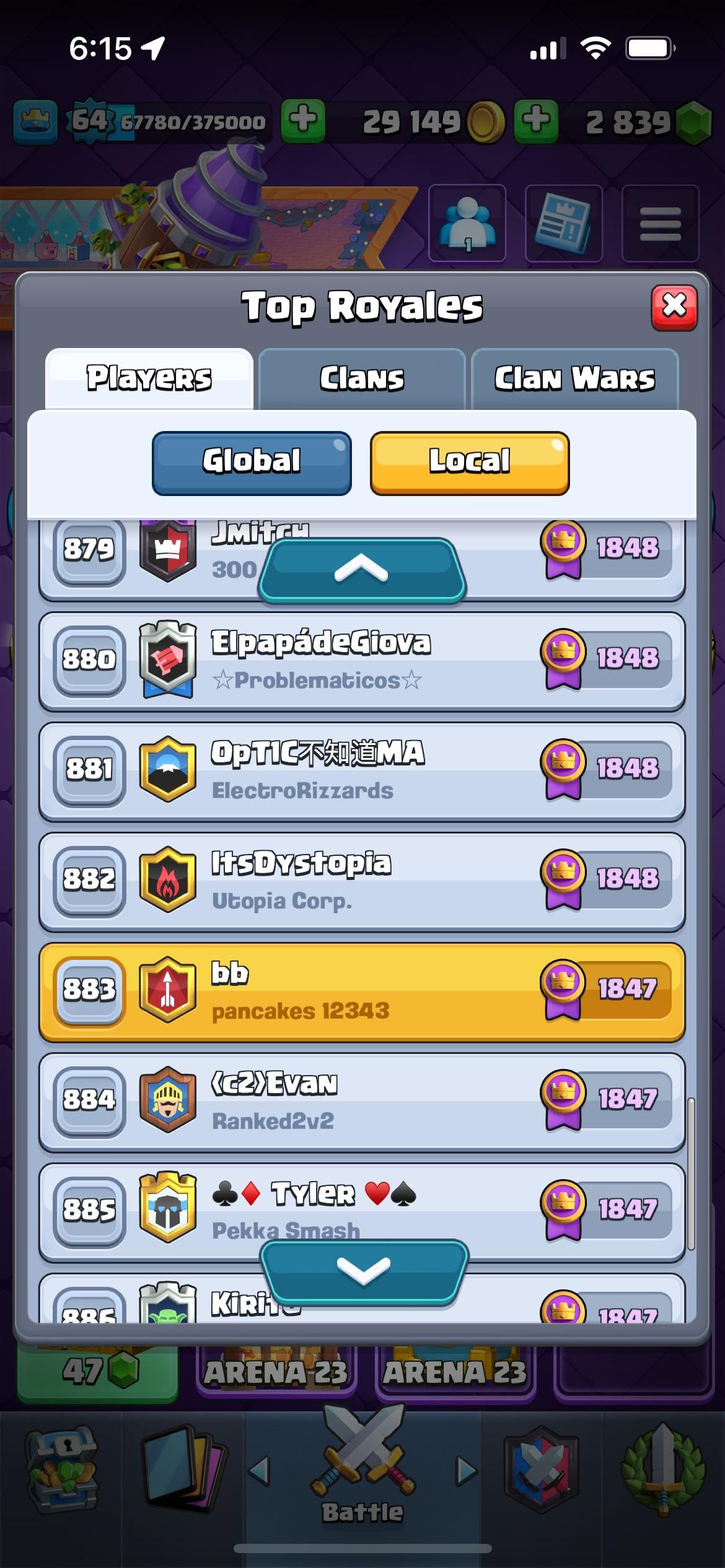The height and width of the screenshot is (1568, 725).
Task: Open ElpapádeGiova's player row
Action: click(362, 661)
